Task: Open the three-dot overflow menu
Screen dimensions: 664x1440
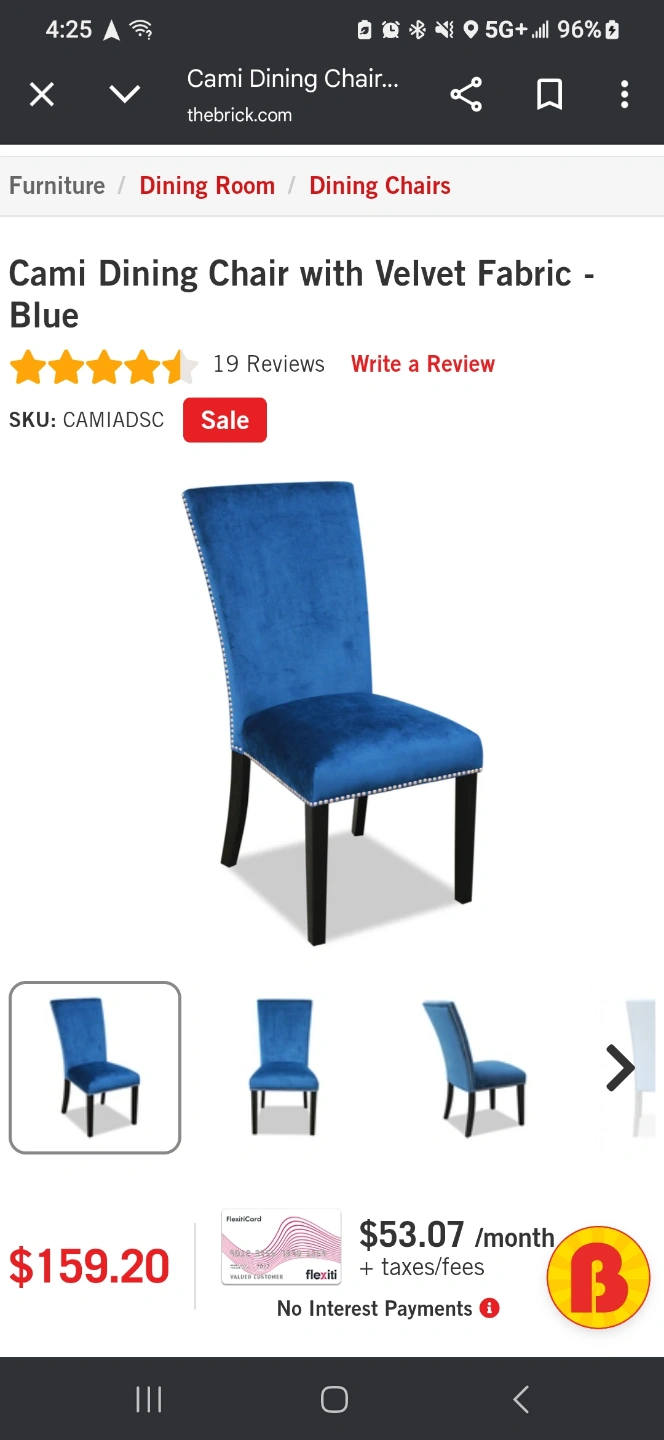Action: click(624, 95)
